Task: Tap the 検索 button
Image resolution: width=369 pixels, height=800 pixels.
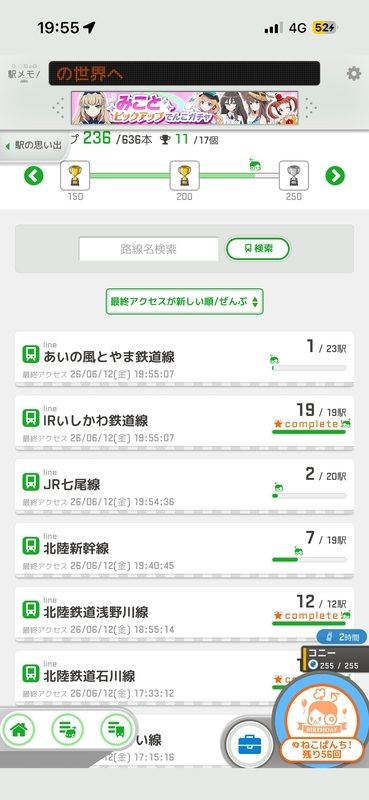Action: point(258,249)
